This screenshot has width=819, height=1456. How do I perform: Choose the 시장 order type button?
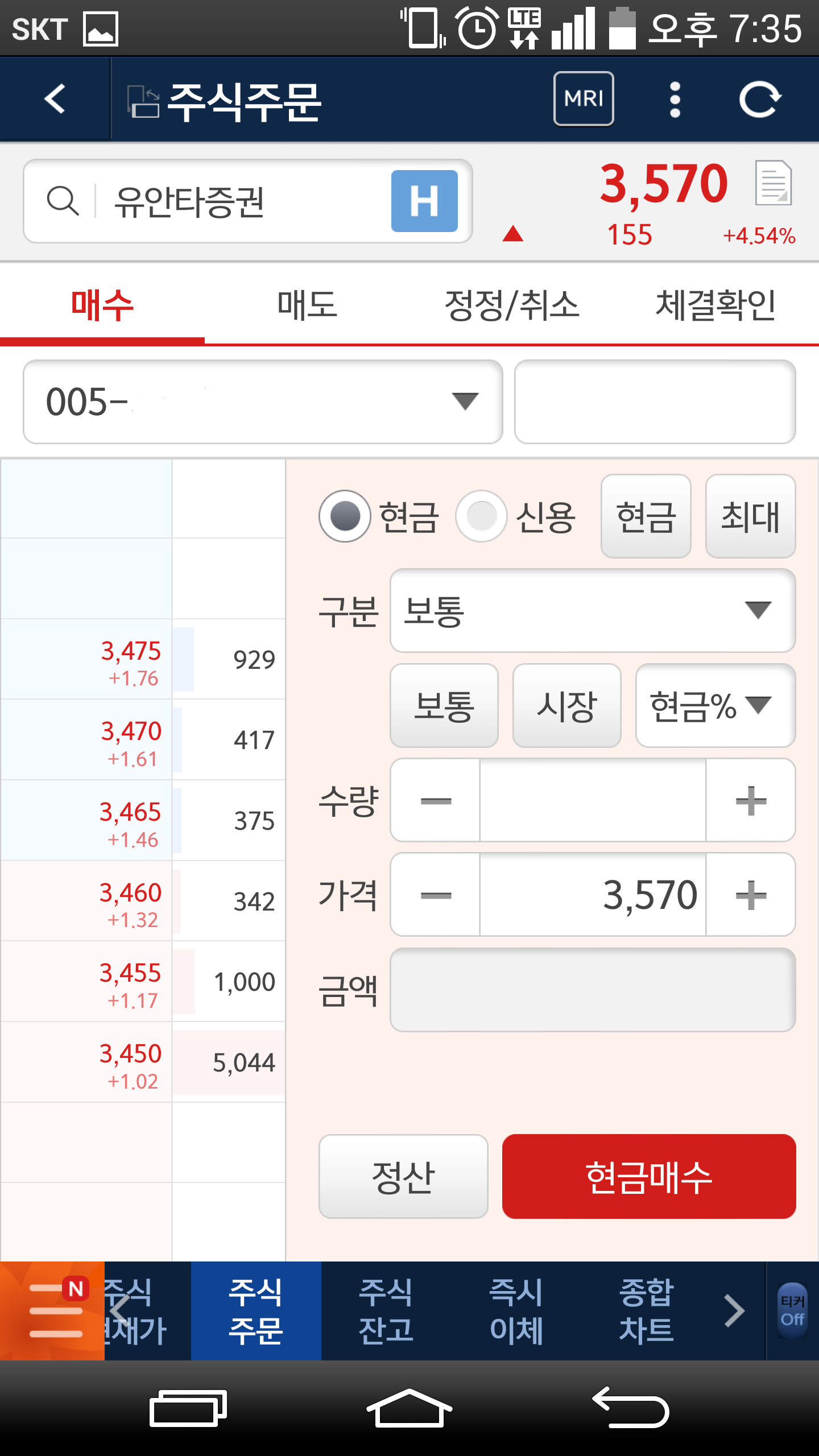coord(566,706)
